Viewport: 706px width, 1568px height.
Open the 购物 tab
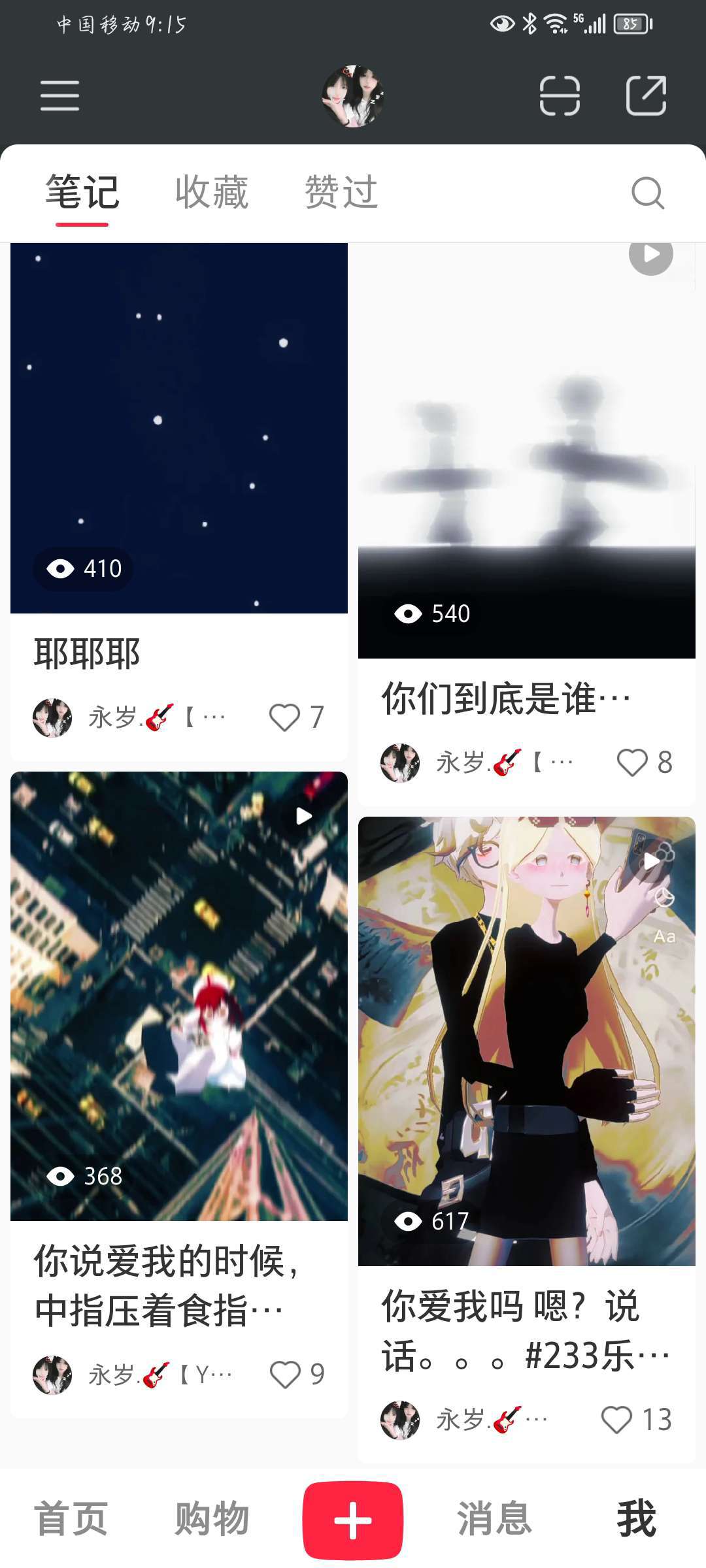pyautogui.click(x=212, y=1518)
